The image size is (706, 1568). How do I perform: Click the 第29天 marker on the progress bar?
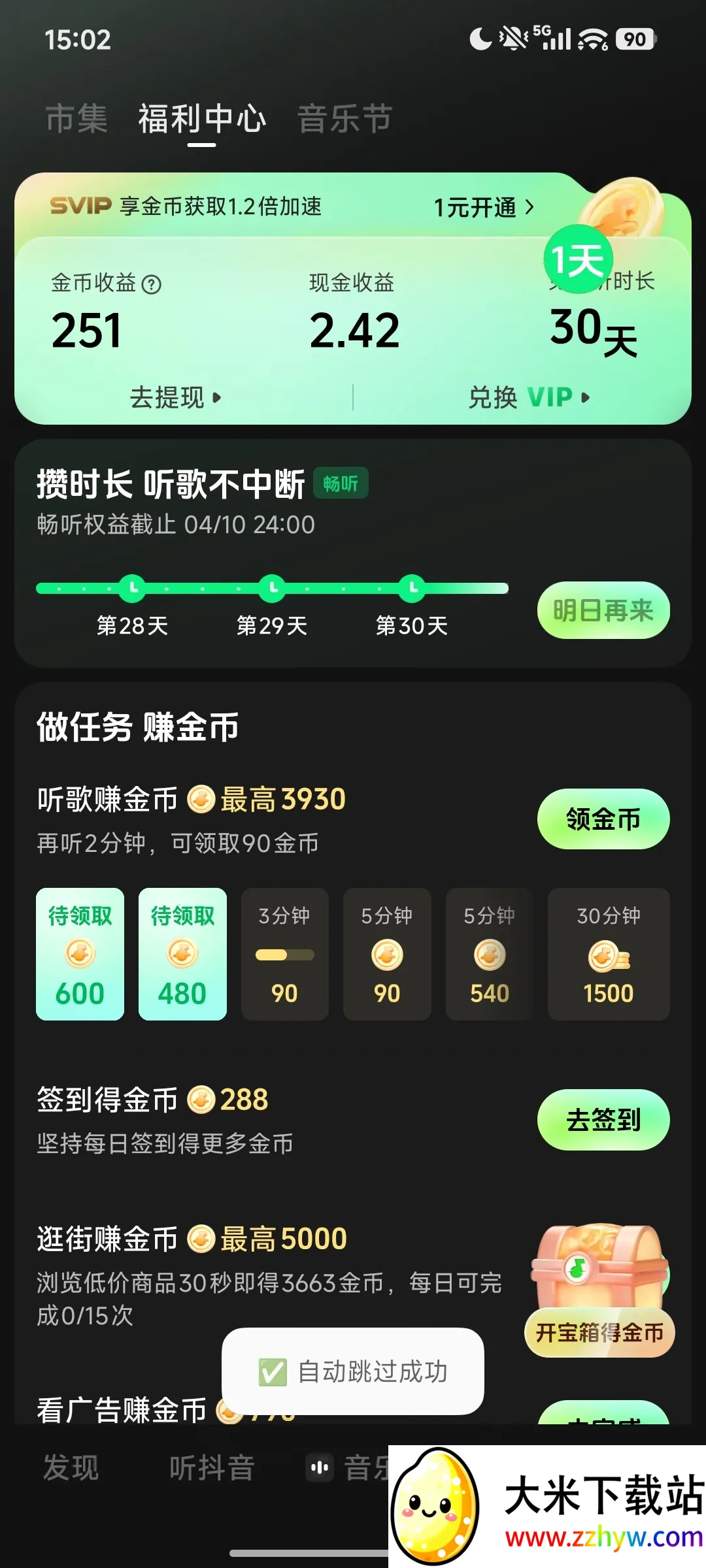point(273,588)
